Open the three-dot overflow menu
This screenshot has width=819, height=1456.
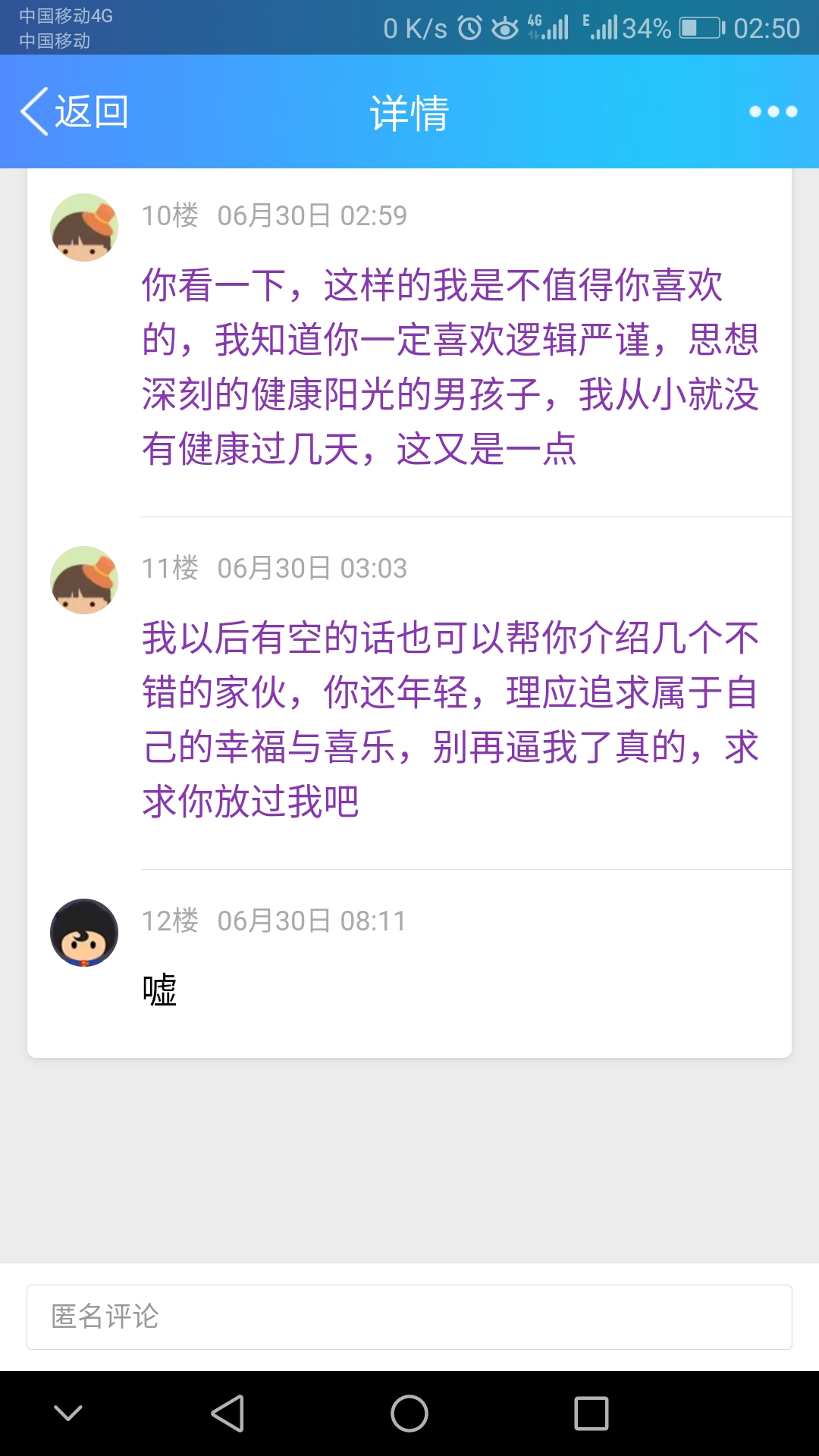coord(773,111)
